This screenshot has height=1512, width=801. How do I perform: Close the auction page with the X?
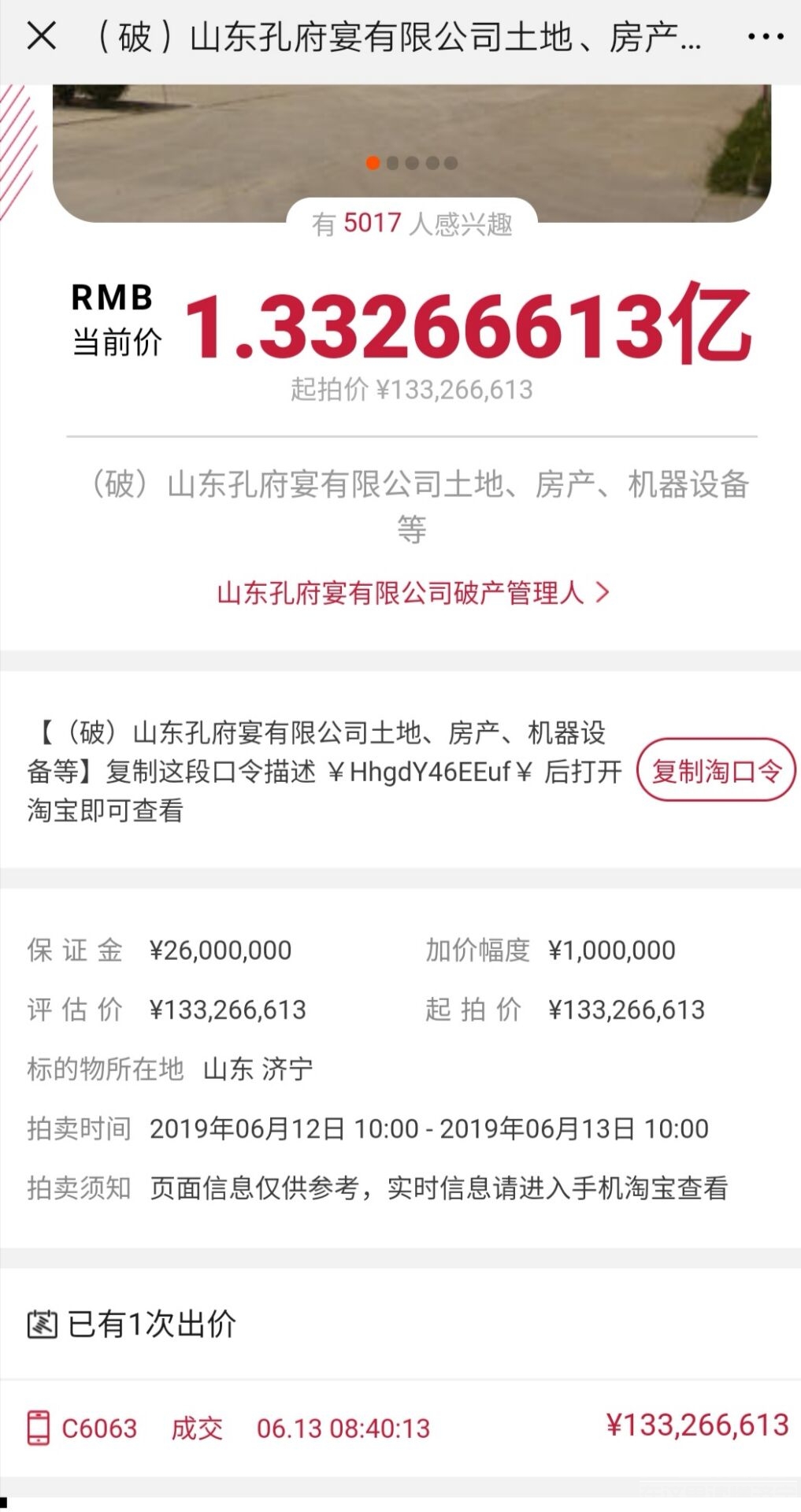[42, 36]
